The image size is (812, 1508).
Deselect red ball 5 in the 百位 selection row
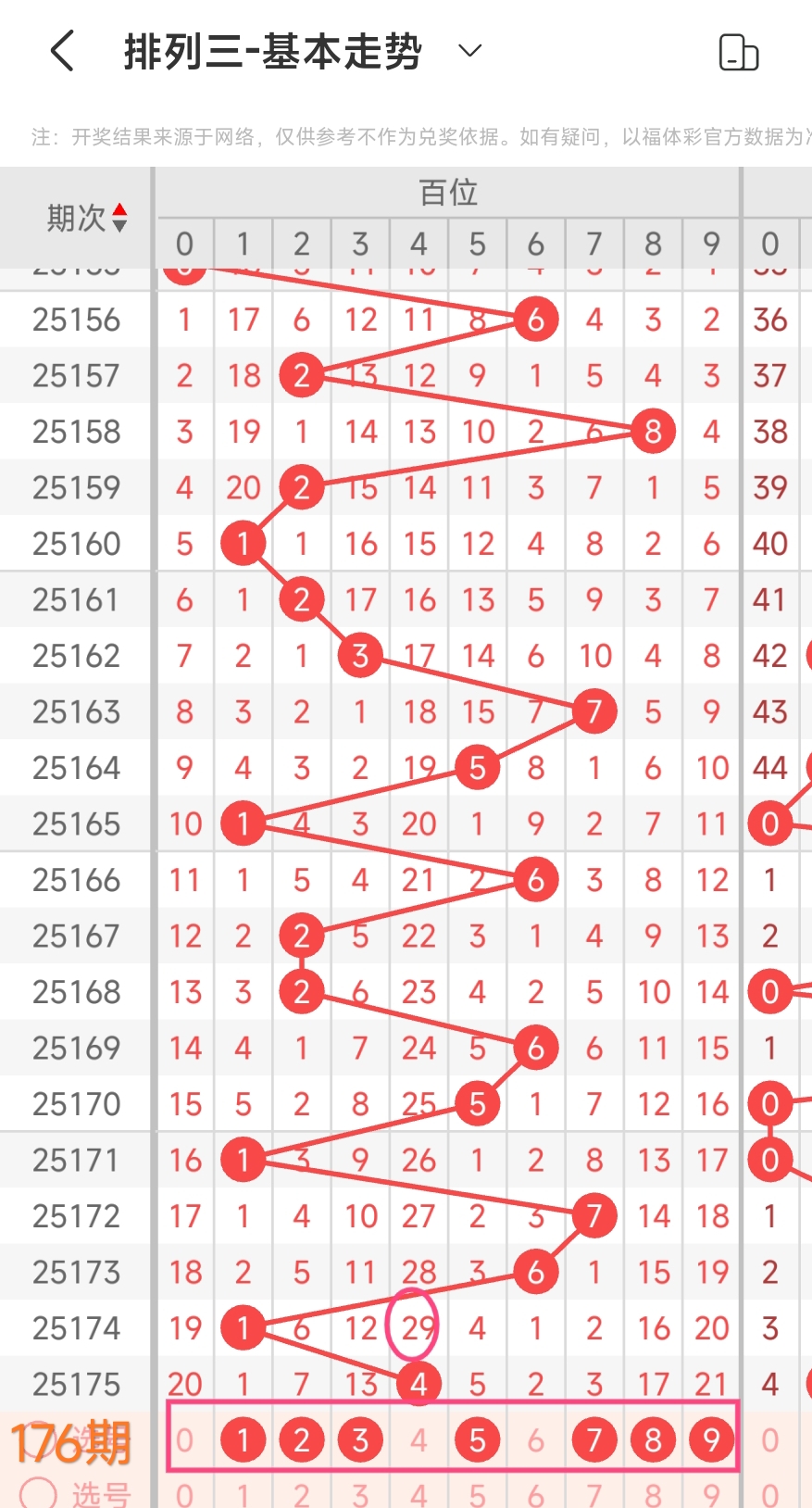click(478, 1440)
